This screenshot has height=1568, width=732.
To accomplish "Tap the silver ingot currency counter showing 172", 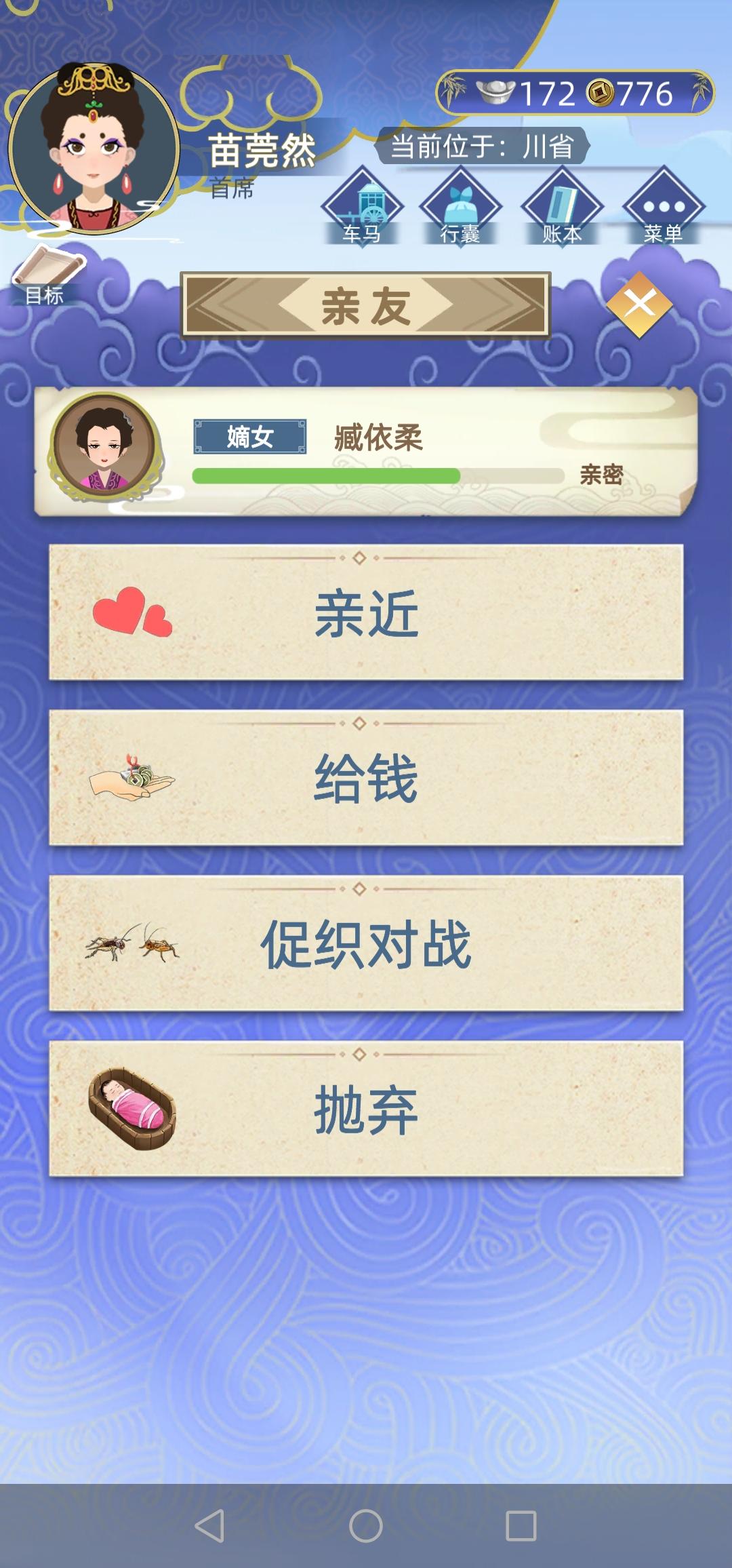I will [x=525, y=94].
